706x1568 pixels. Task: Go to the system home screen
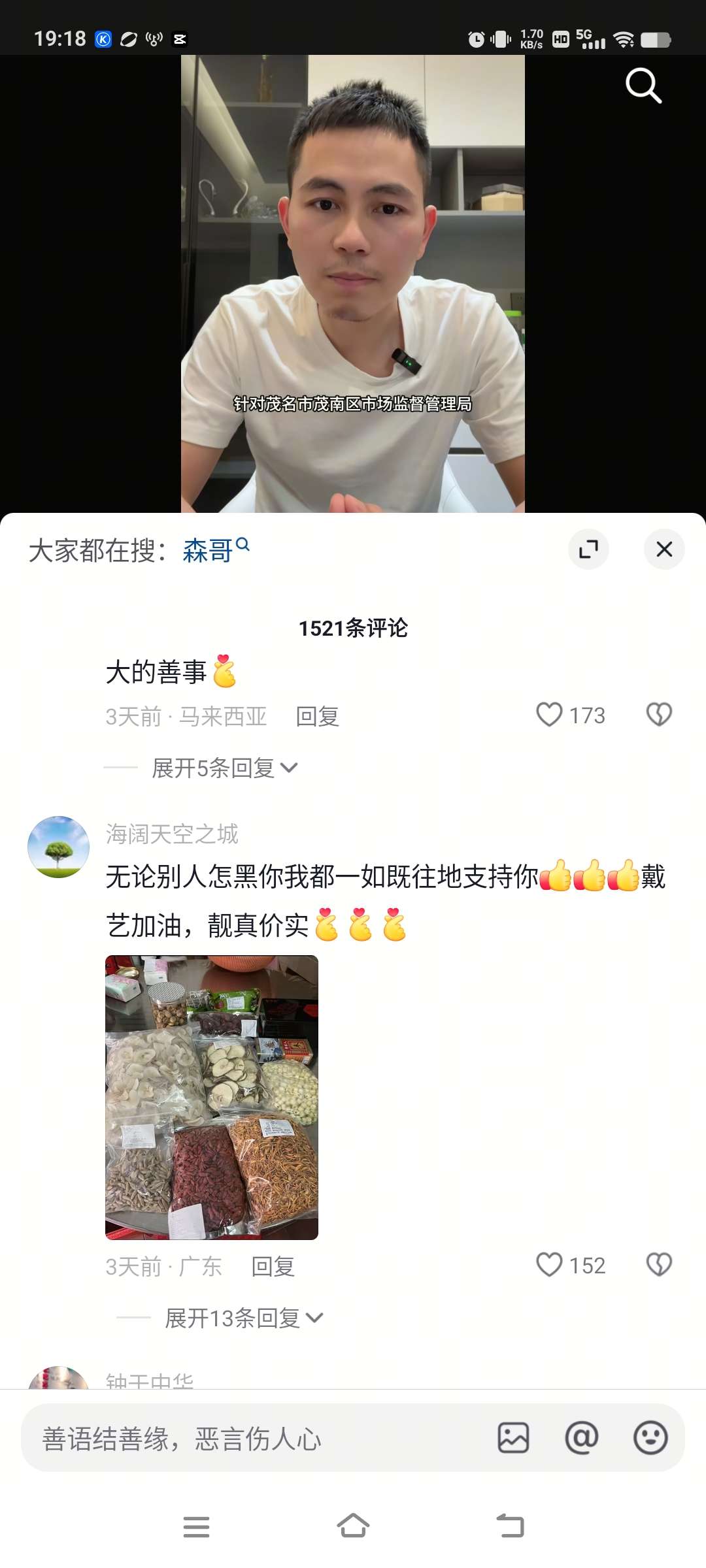point(353,1526)
